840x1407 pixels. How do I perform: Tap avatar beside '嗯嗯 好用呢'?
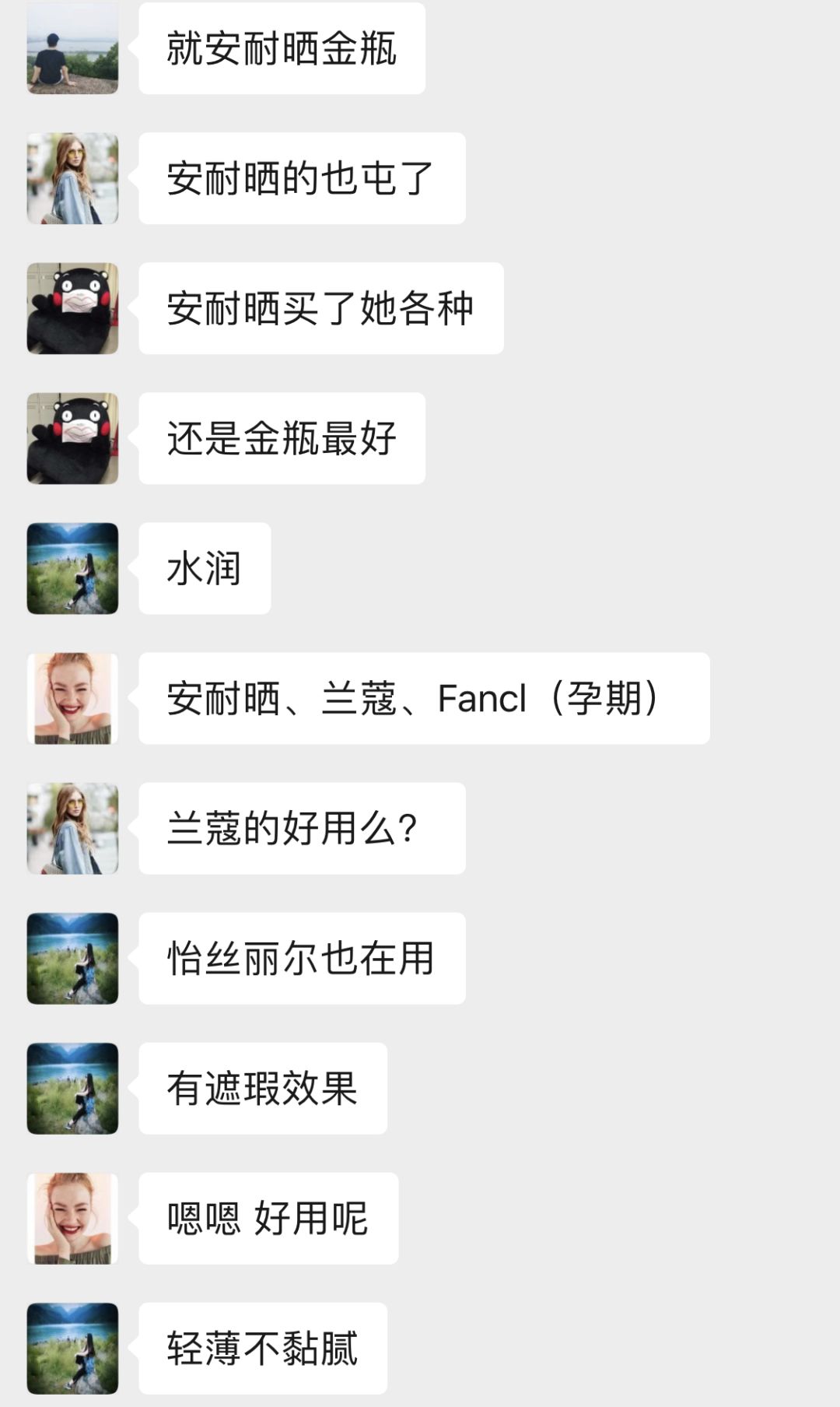pyautogui.click(x=72, y=1218)
